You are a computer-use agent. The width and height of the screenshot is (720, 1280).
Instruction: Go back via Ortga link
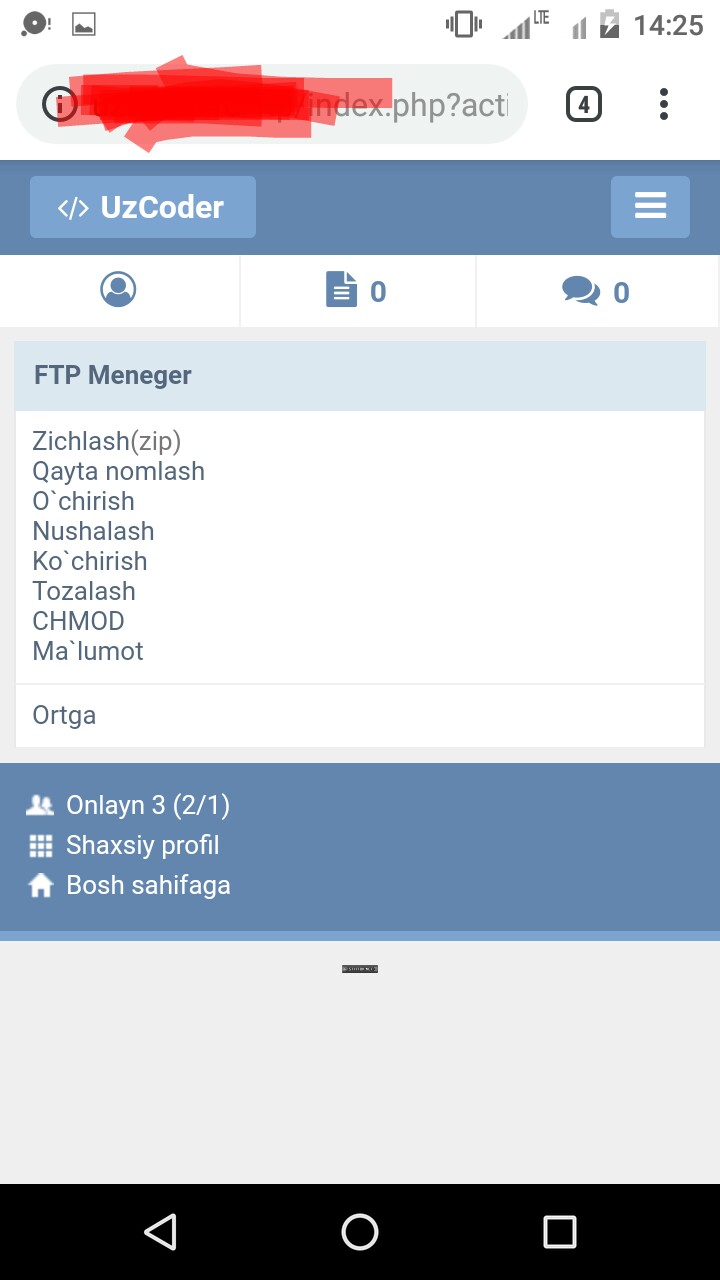[64, 715]
